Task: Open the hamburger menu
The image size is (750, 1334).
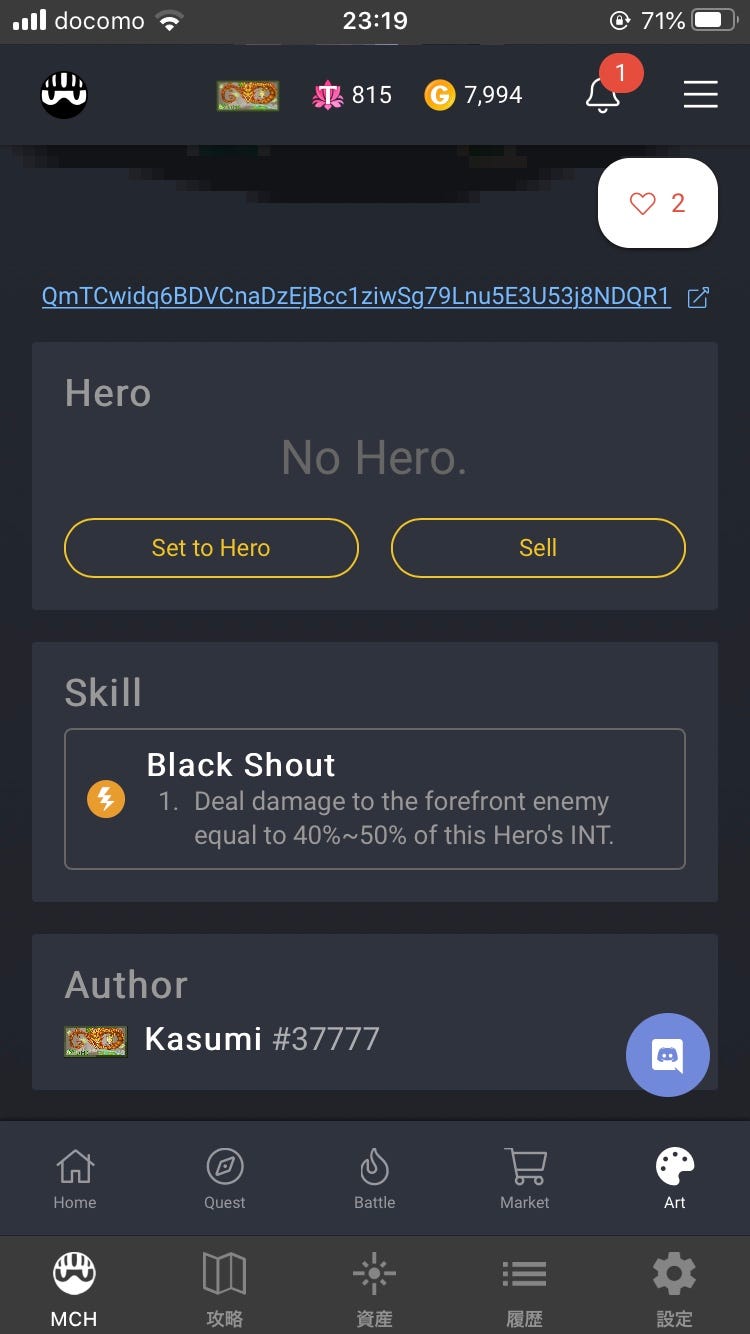Action: pos(700,95)
